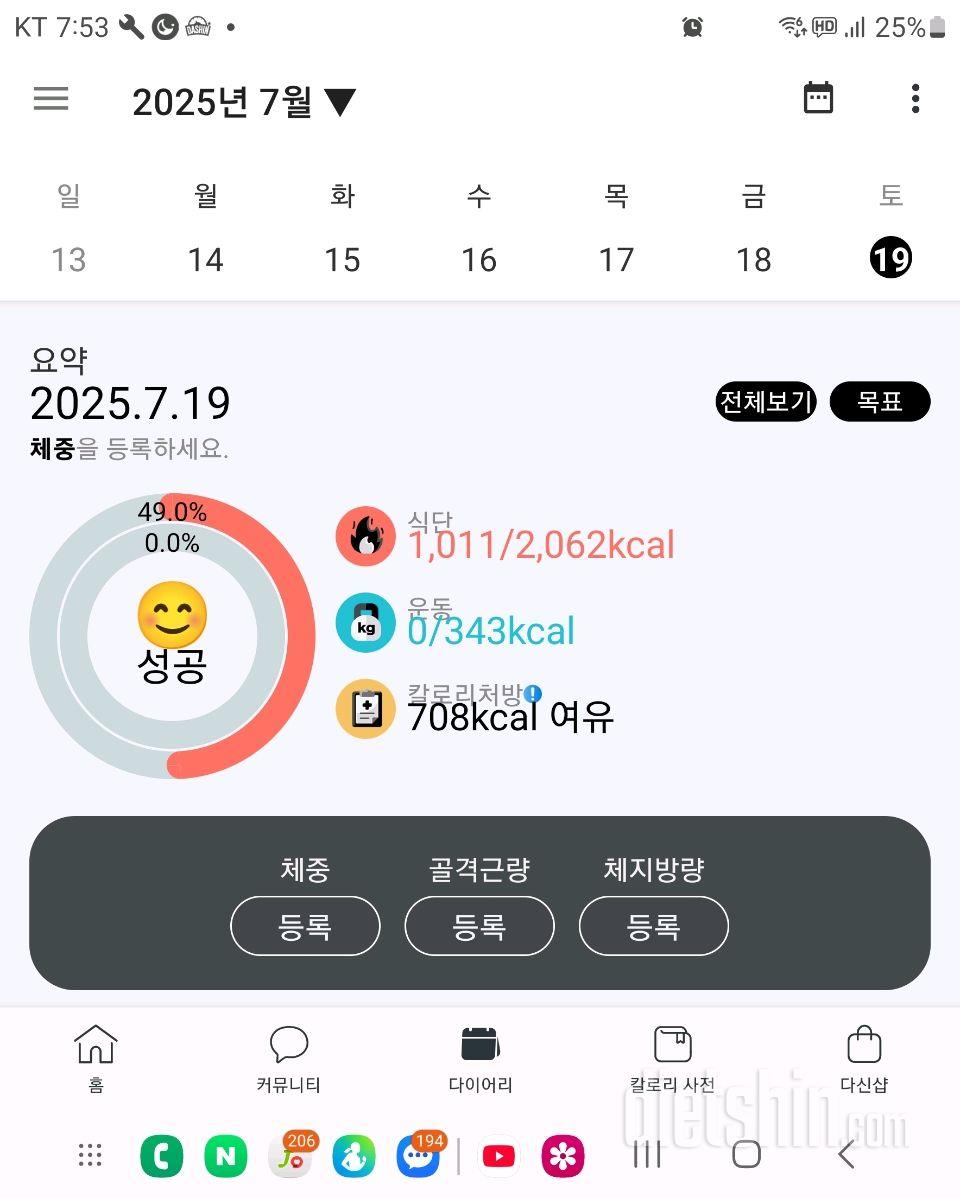Switch to the 칼로리 사전 tab
The image size is (960, 1198).
[672, 1059]
